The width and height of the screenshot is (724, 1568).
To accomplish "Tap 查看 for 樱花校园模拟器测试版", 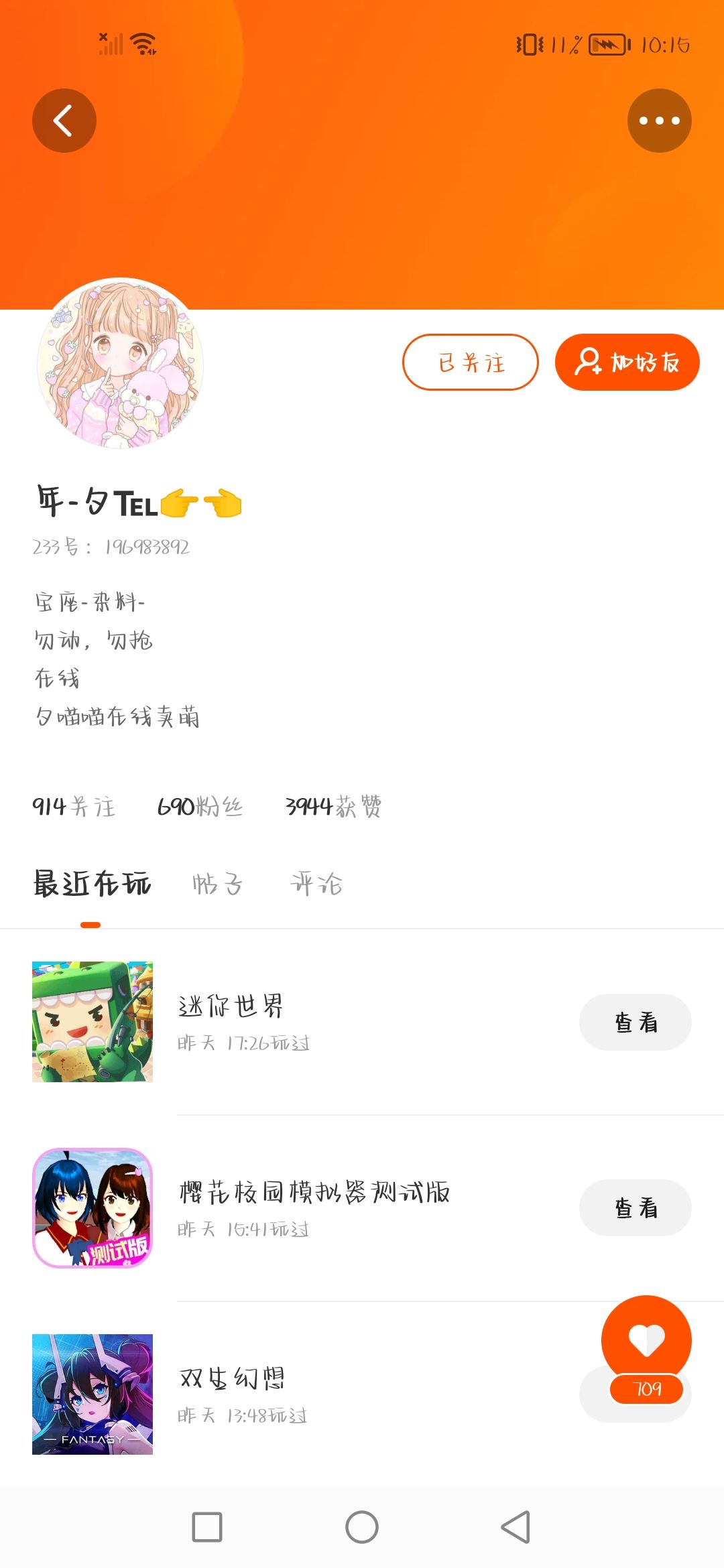I will coord(635,1208).
